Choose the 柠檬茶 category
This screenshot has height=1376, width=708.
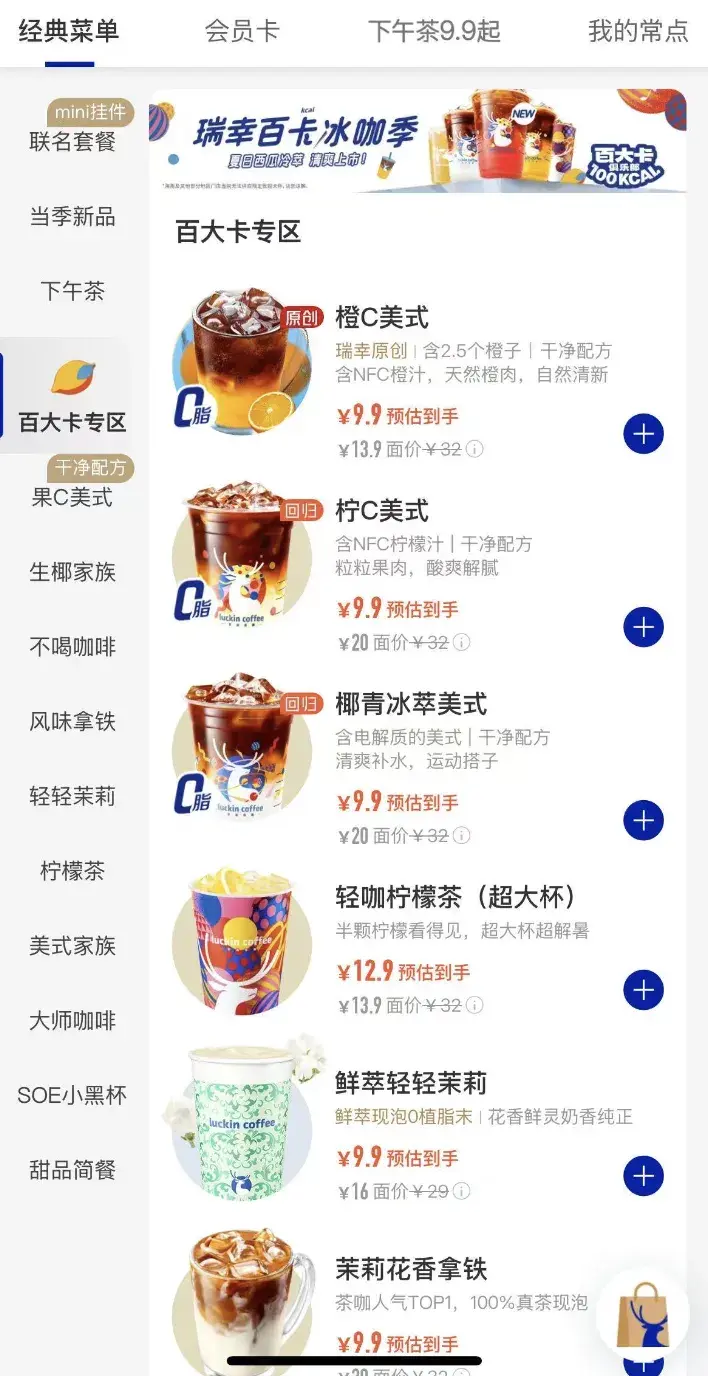pos(72,871)
